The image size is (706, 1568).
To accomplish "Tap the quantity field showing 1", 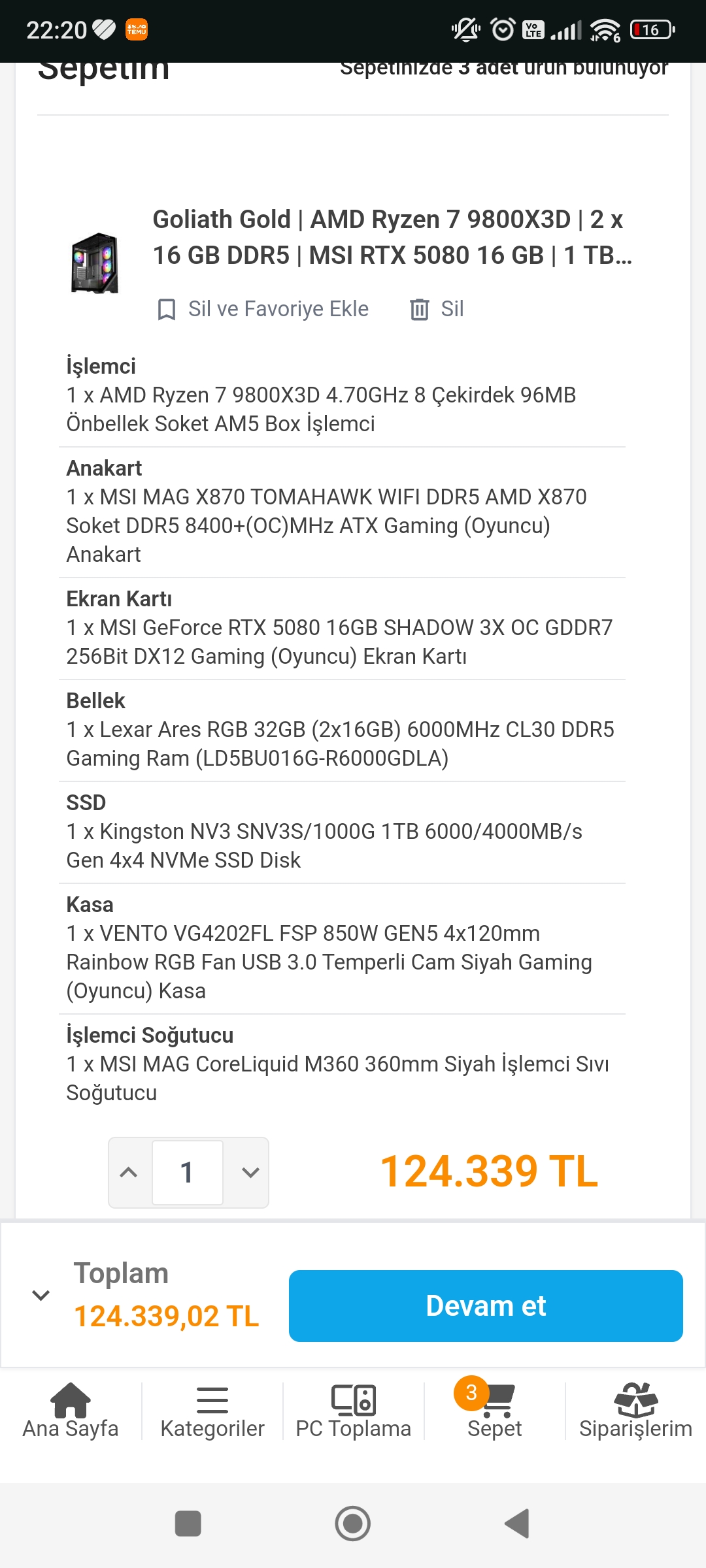I will pyautogui.click(x=188, y=1172).
